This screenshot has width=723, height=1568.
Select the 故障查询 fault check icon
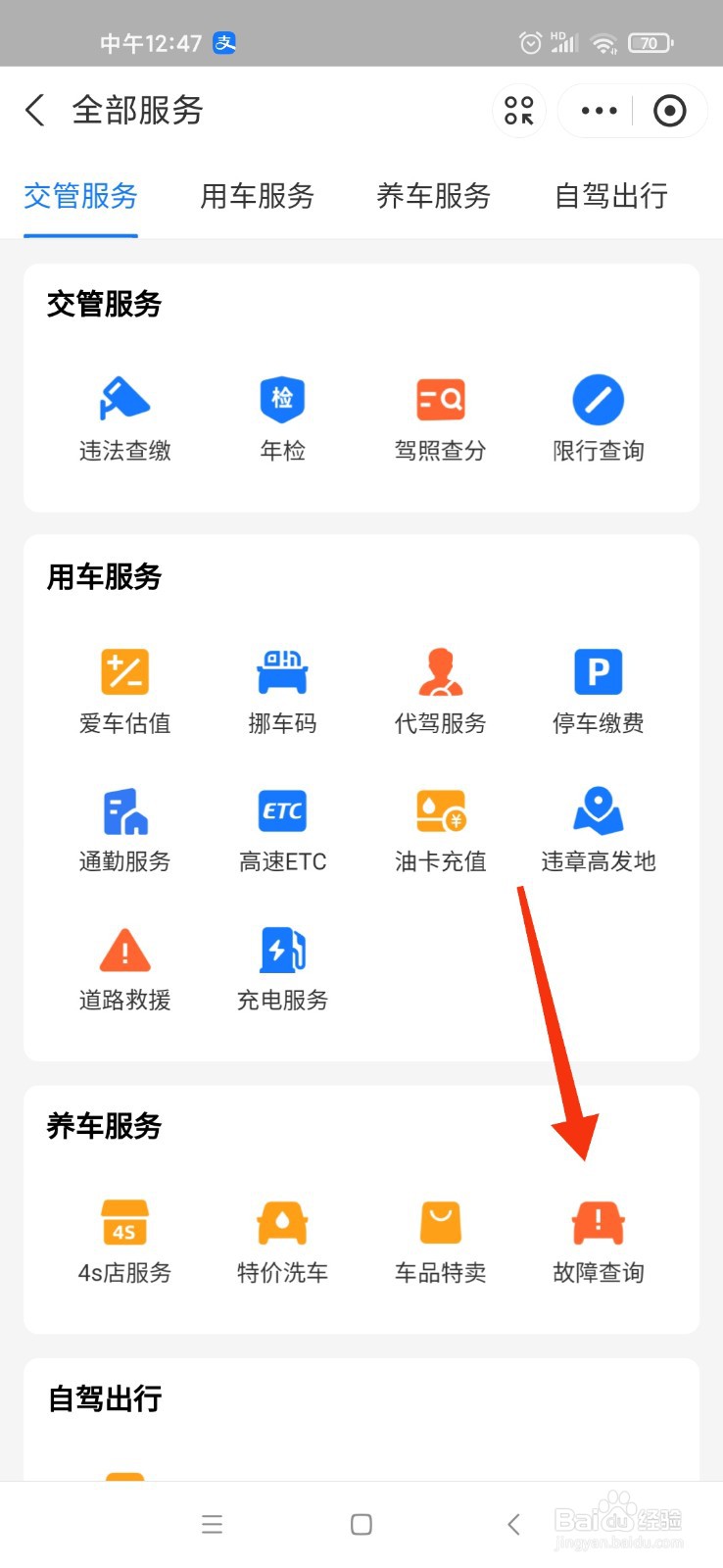point(598,1238)
